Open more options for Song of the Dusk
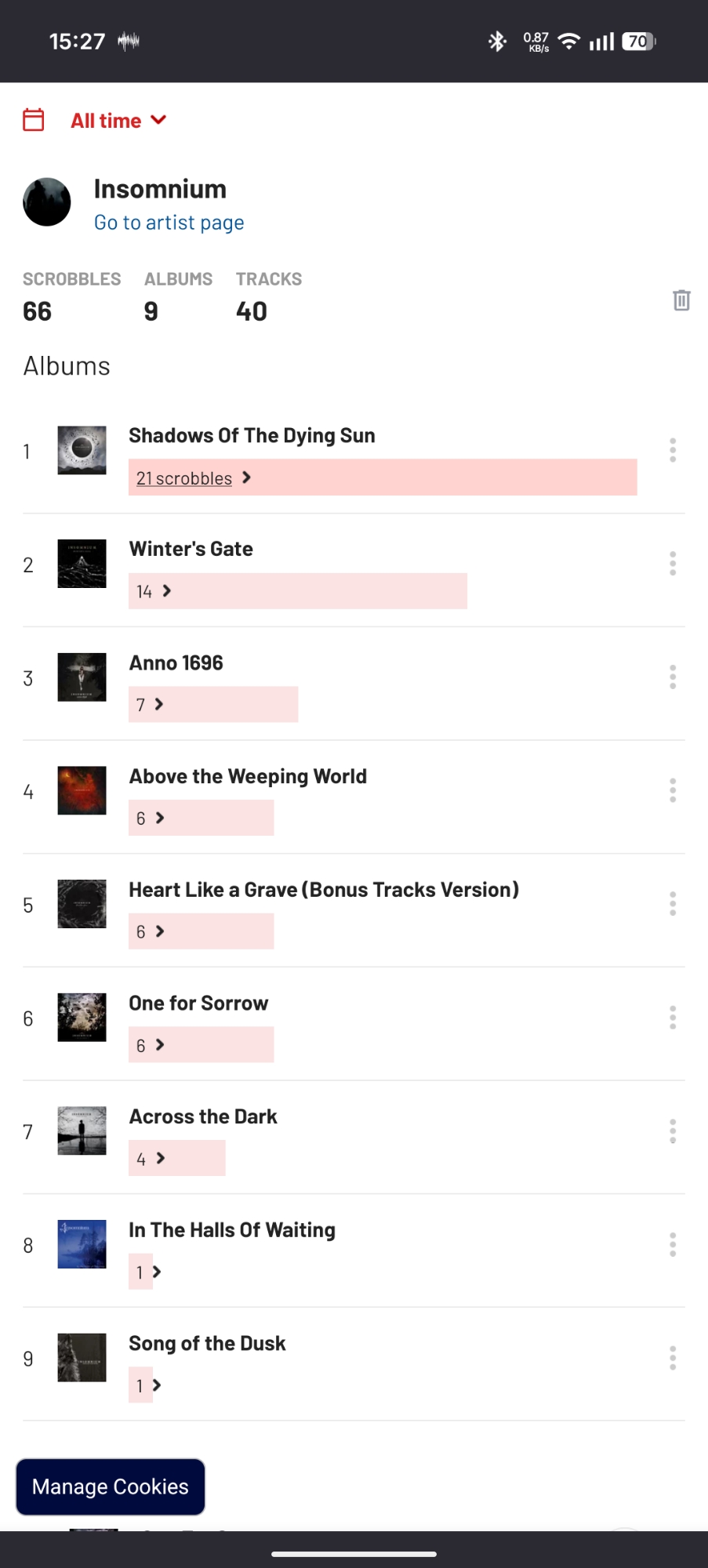The width and height of the screenshot is (708, 1568). pyautogui.click(x=672, y=1358)
